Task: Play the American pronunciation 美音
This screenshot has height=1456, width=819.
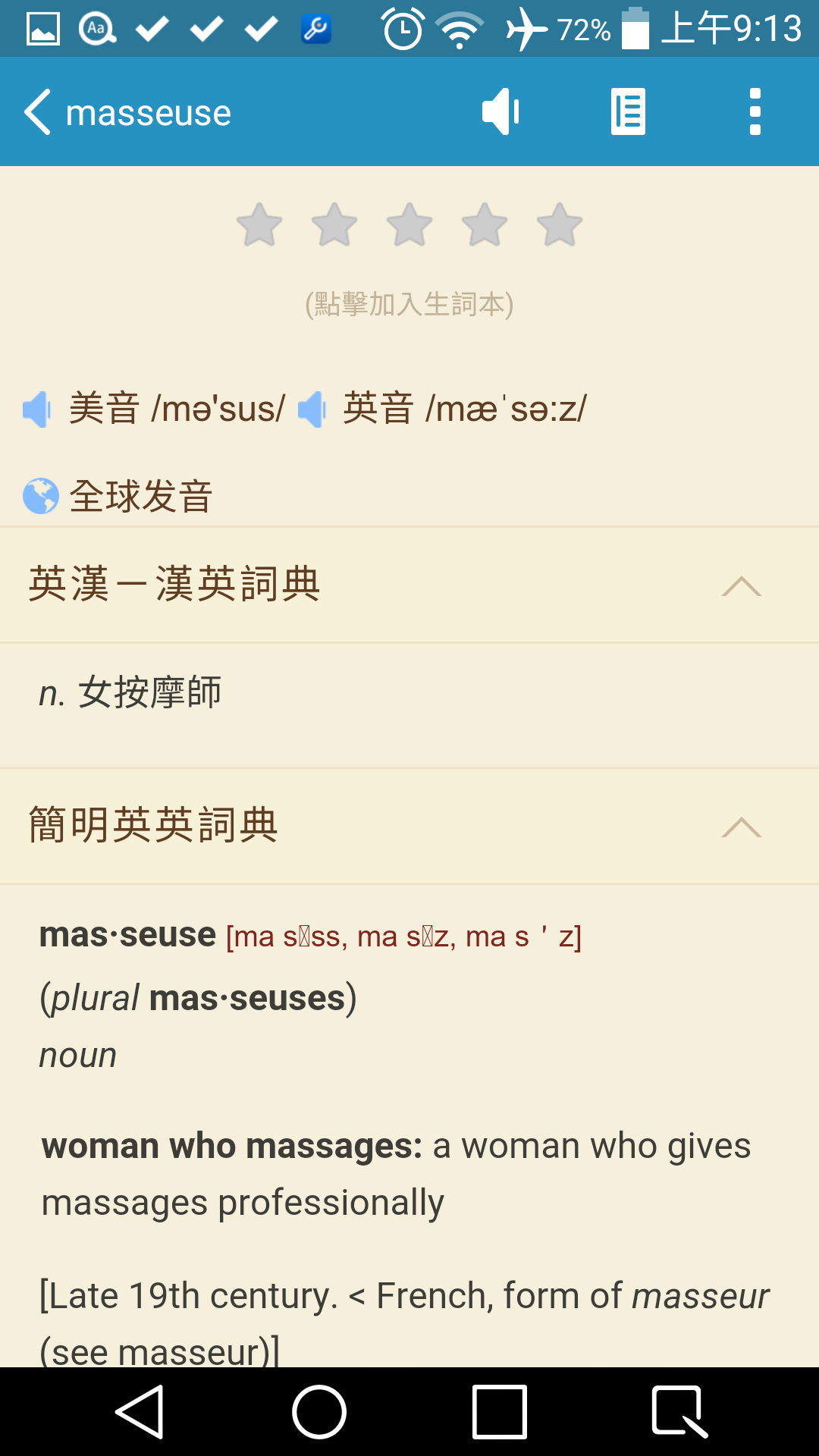Action: (36, 409)
